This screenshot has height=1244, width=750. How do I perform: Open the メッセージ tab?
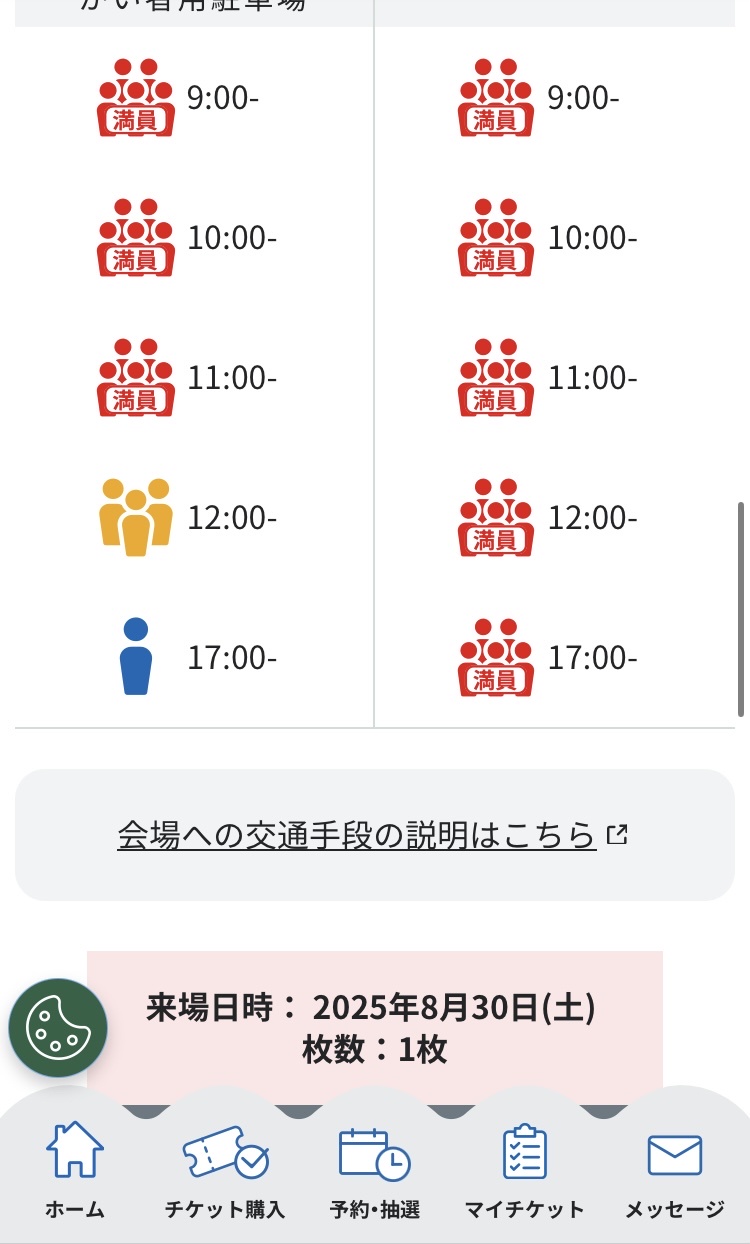tap(675, 1170)
